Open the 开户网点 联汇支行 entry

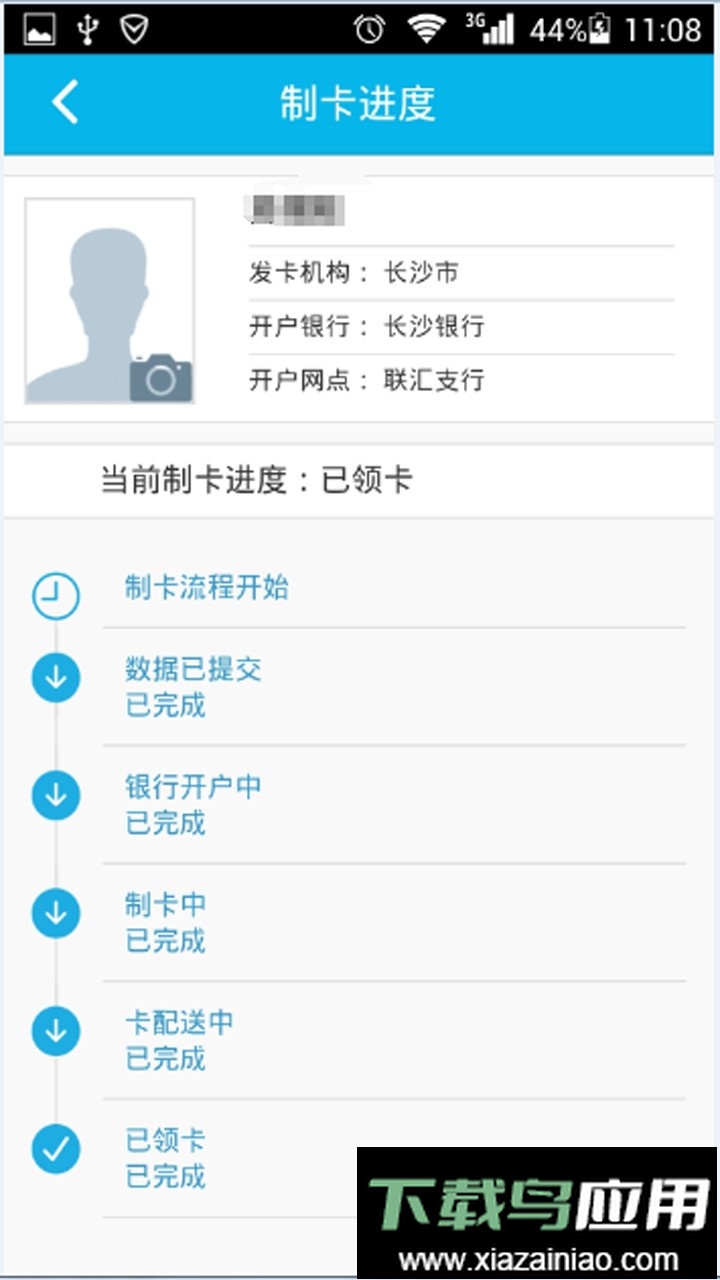tap(380, 380)
